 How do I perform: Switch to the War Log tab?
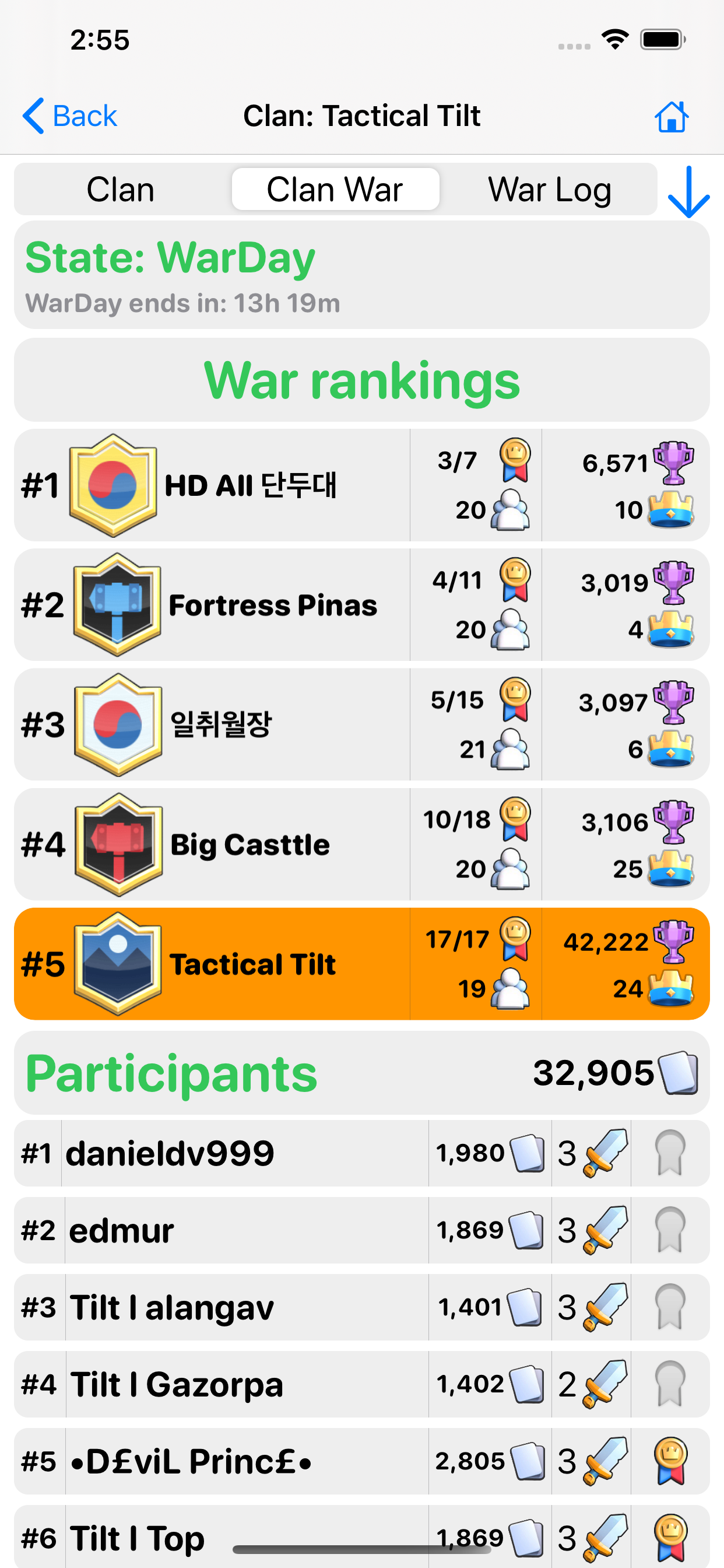click(549, 190)
